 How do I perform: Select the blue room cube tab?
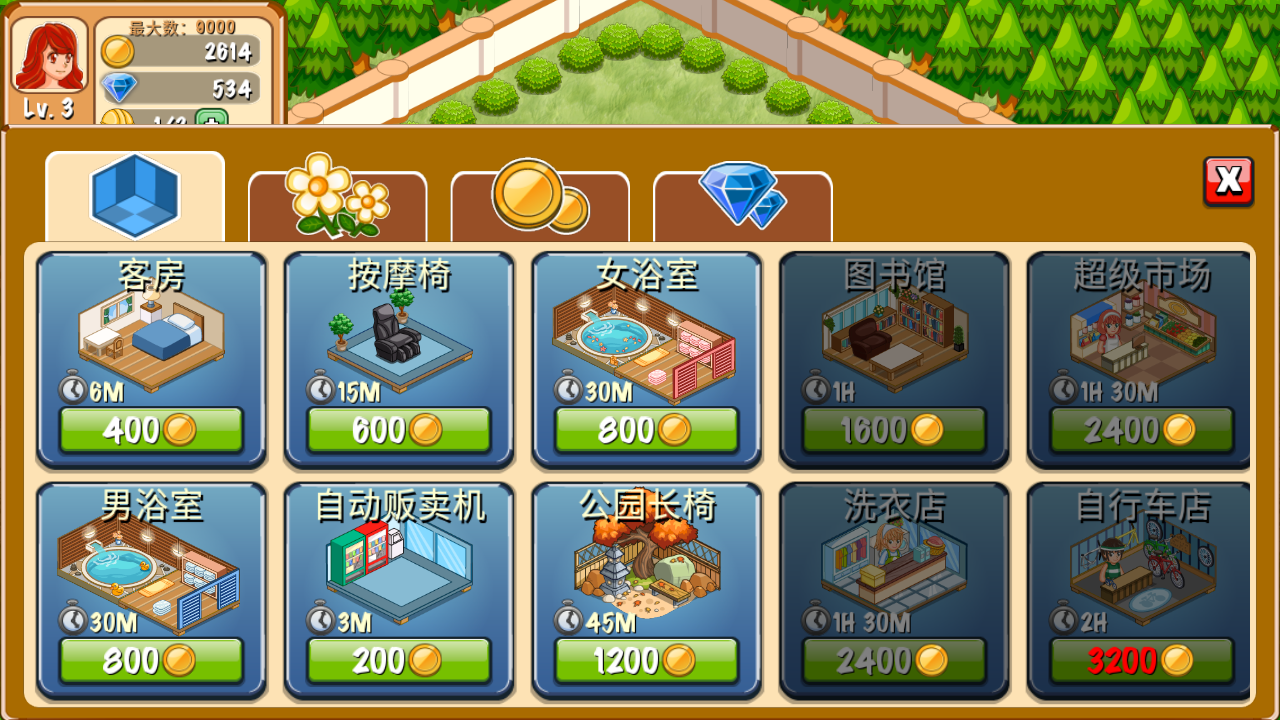click(135, 196)
